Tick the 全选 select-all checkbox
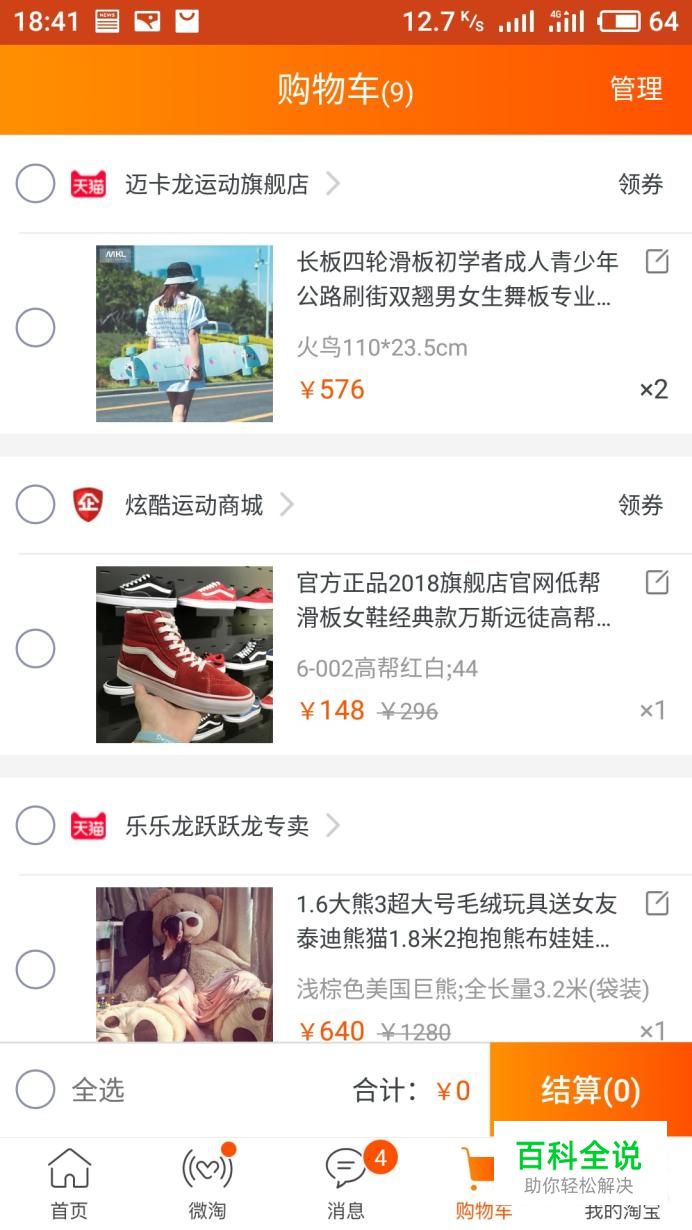 tap(35, 1089)
